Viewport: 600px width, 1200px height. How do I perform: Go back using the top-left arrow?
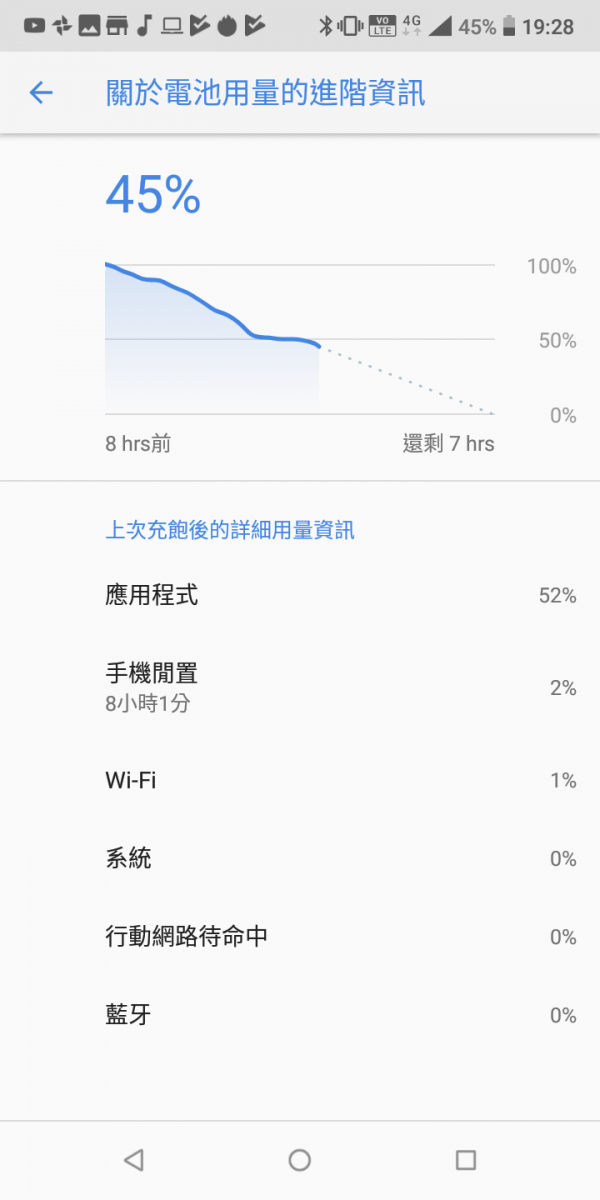point(40,93)
